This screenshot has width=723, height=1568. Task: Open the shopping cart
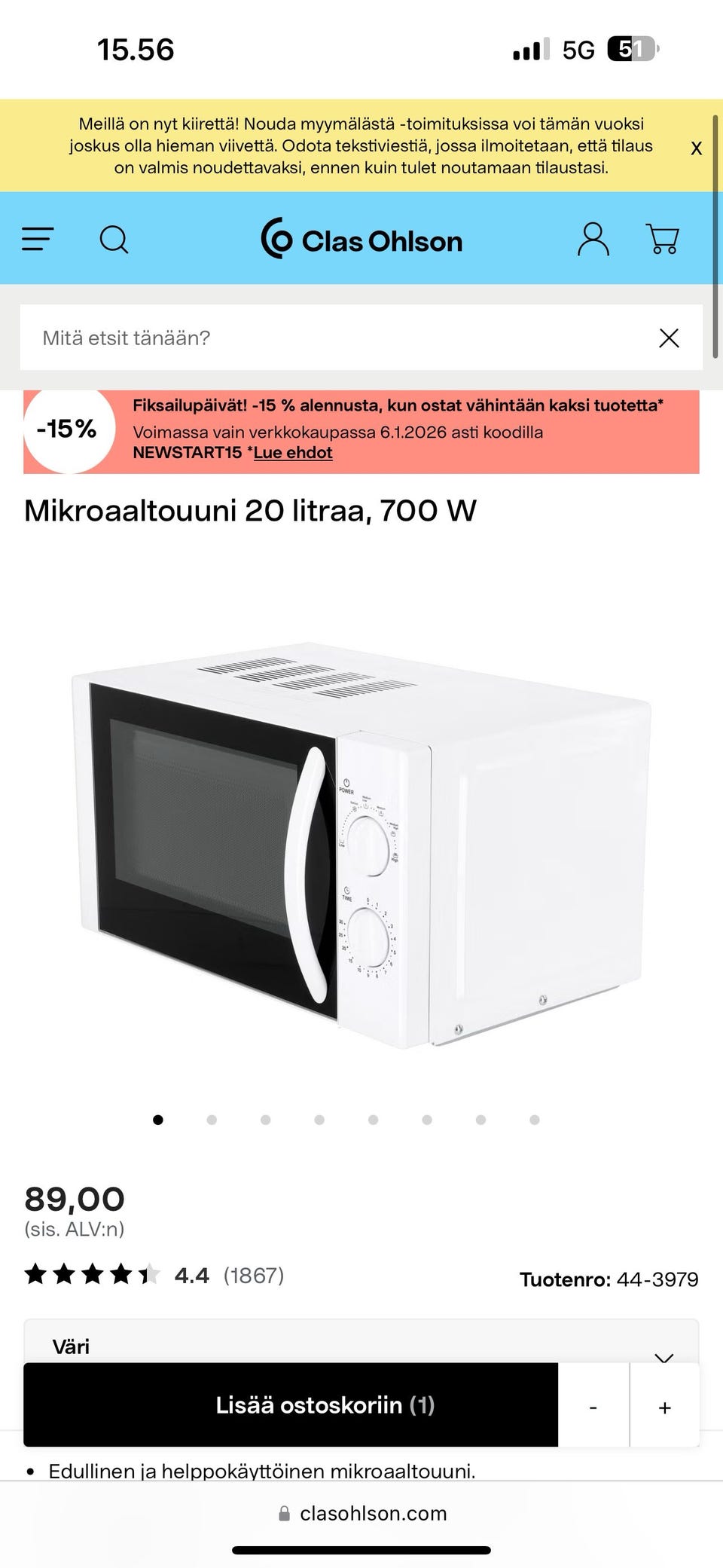(x=663, y=240)
